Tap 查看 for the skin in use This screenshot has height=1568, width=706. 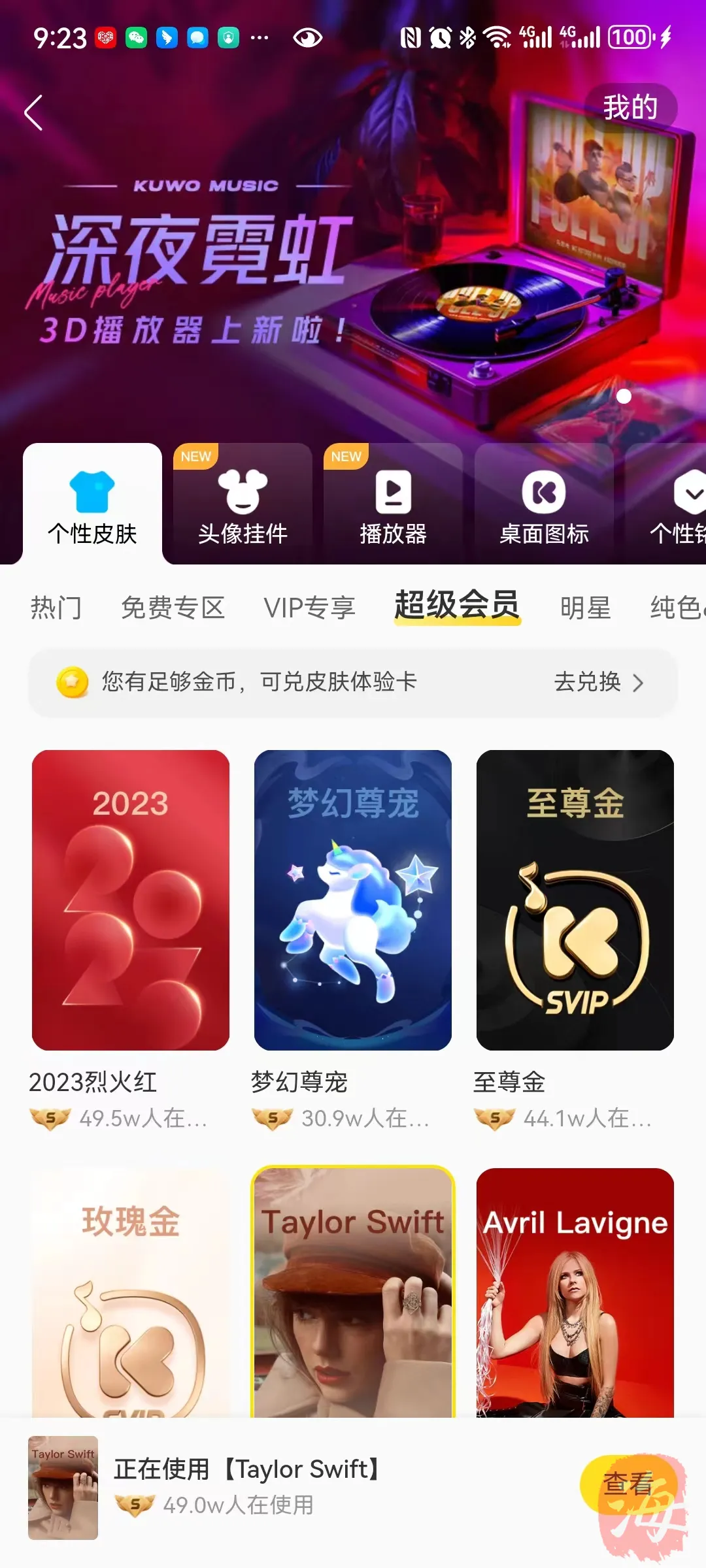tap(628, 1484)
